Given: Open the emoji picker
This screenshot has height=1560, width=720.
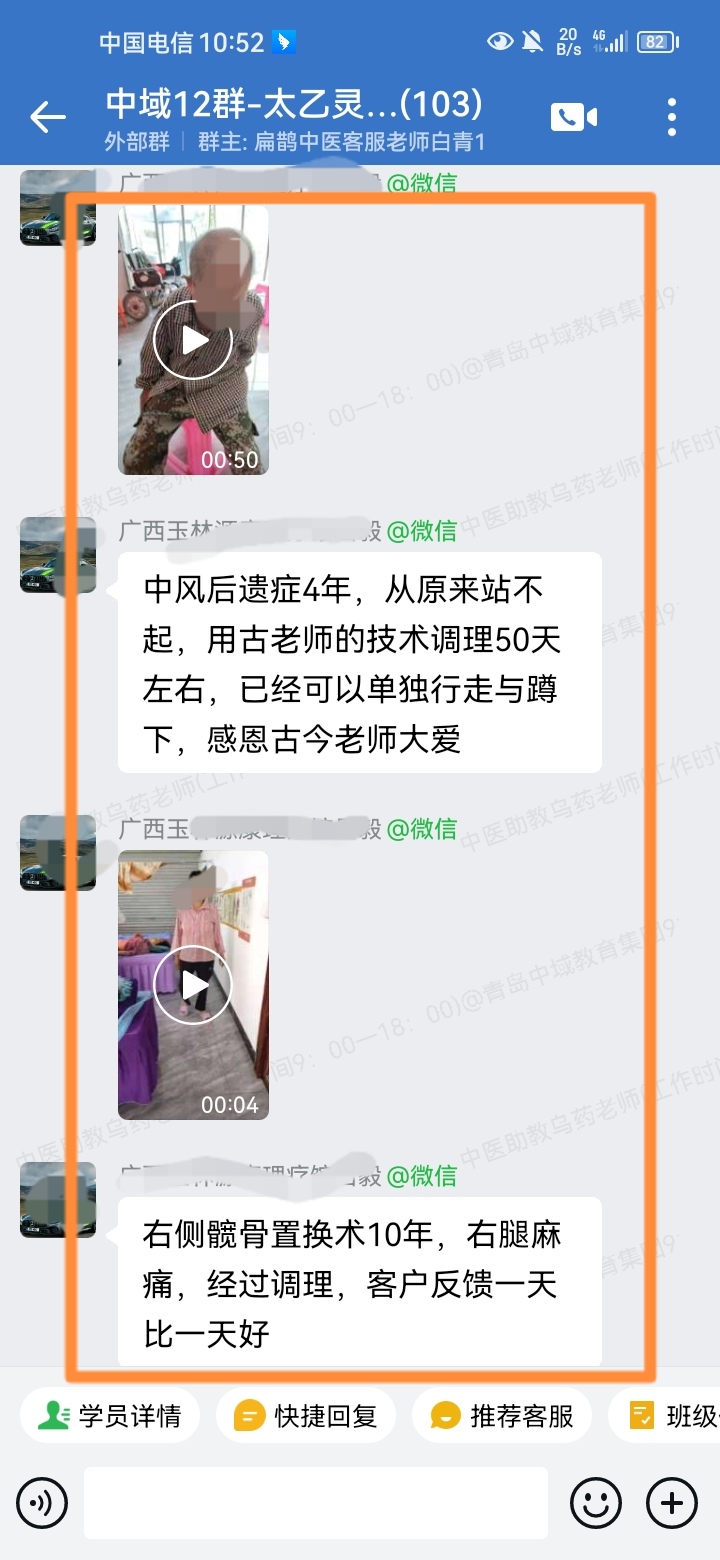Looking at the screenshot, I should (x=596, y=1502).
